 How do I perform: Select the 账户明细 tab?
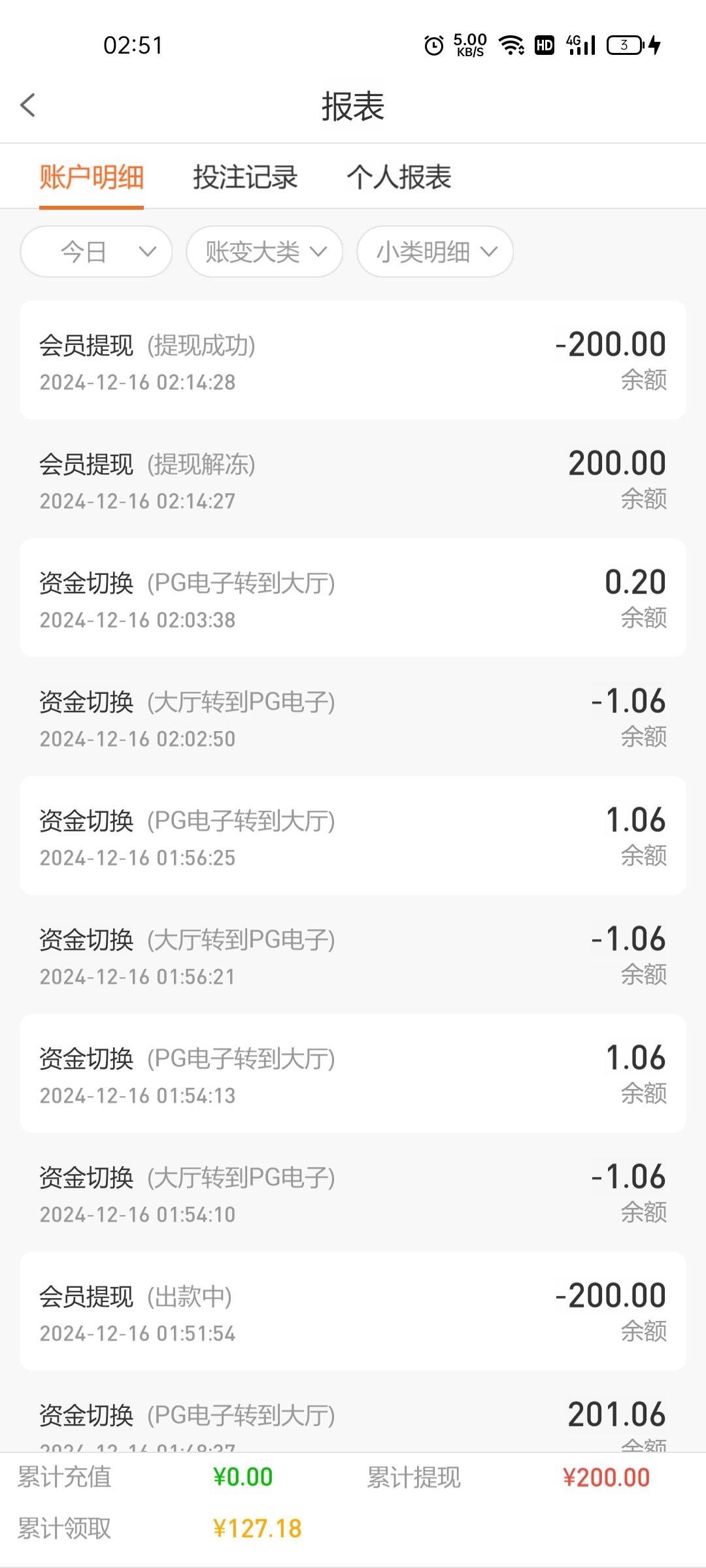tap(92, 177)
